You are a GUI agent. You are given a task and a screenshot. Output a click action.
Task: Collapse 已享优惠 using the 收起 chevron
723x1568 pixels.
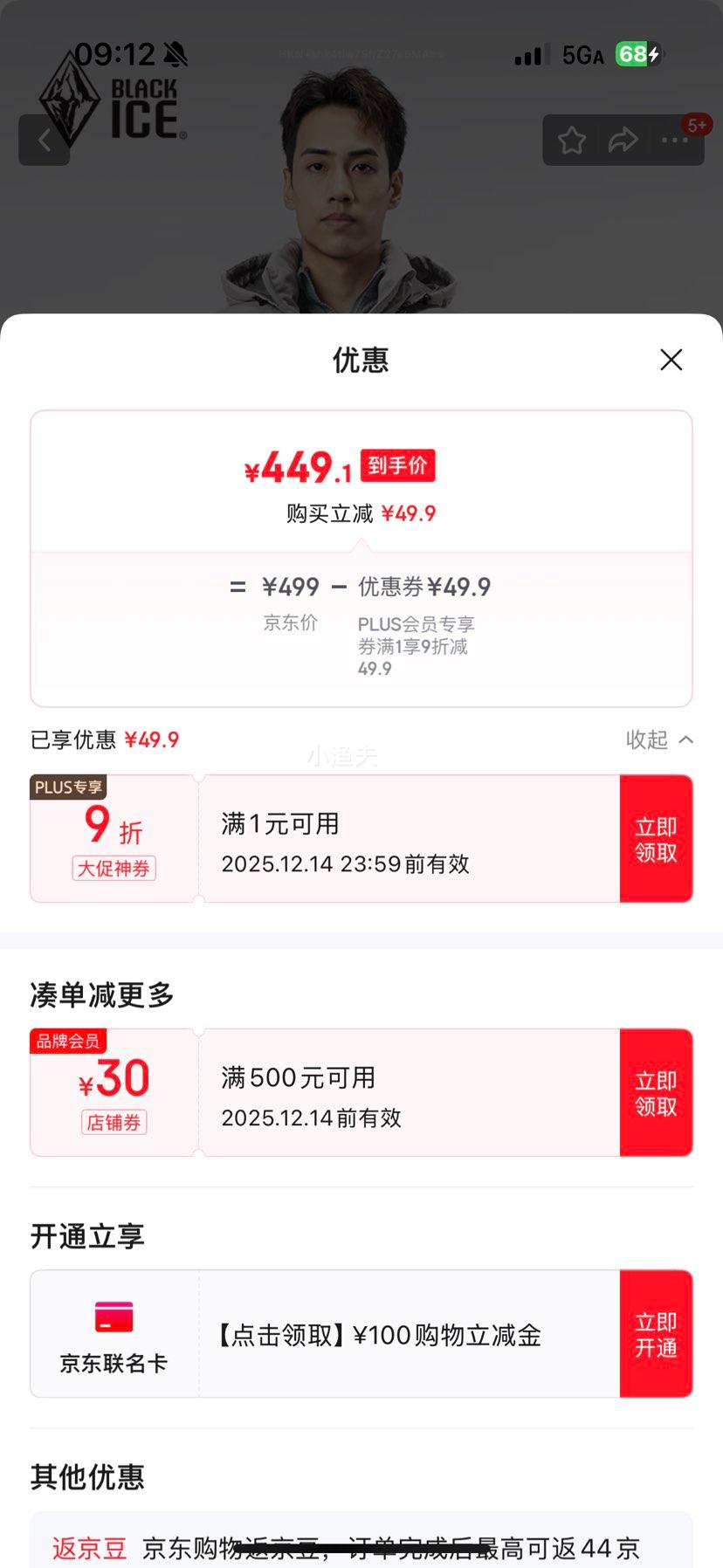pyautogui.click(x=660, y=739)
